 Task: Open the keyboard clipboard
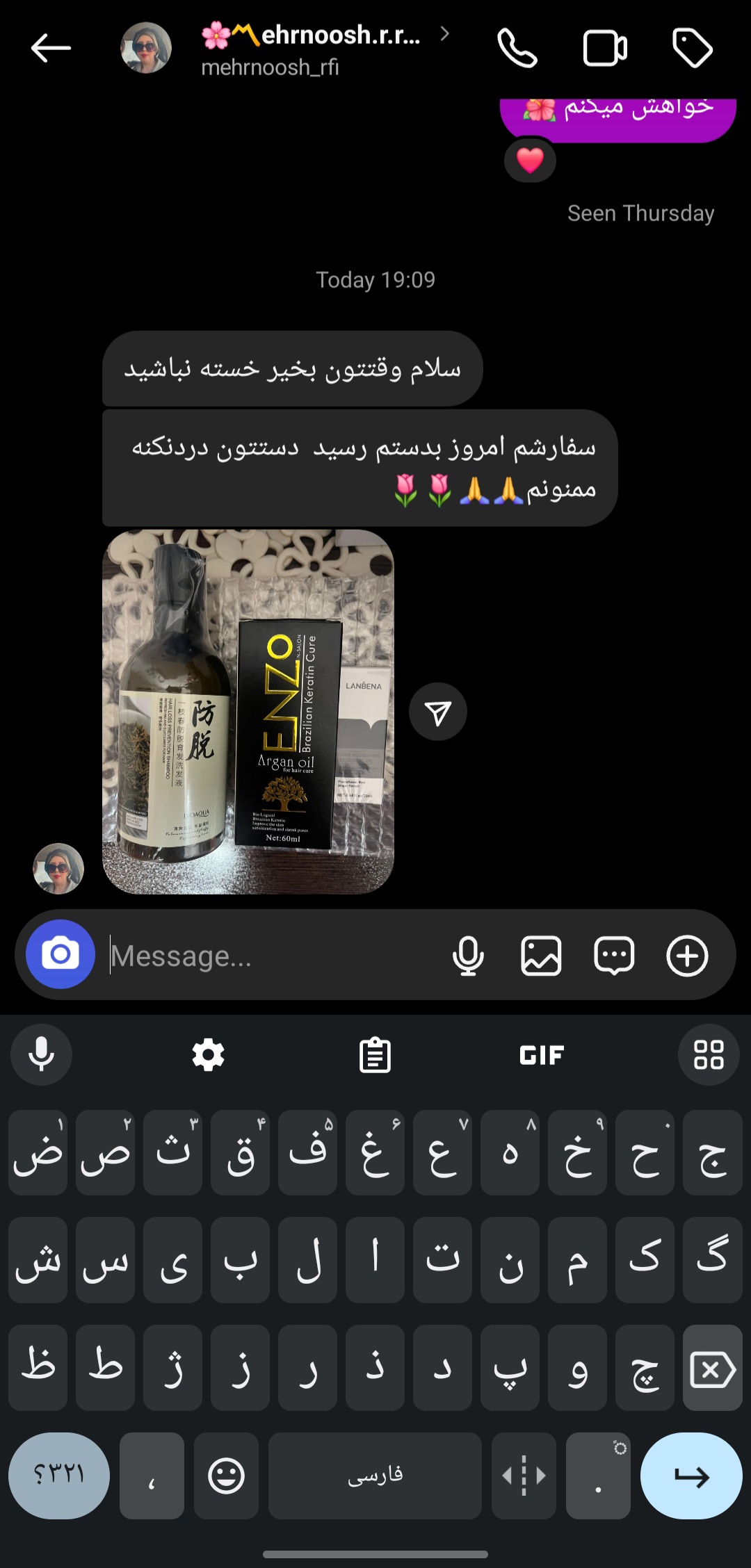coord(375,1055)
